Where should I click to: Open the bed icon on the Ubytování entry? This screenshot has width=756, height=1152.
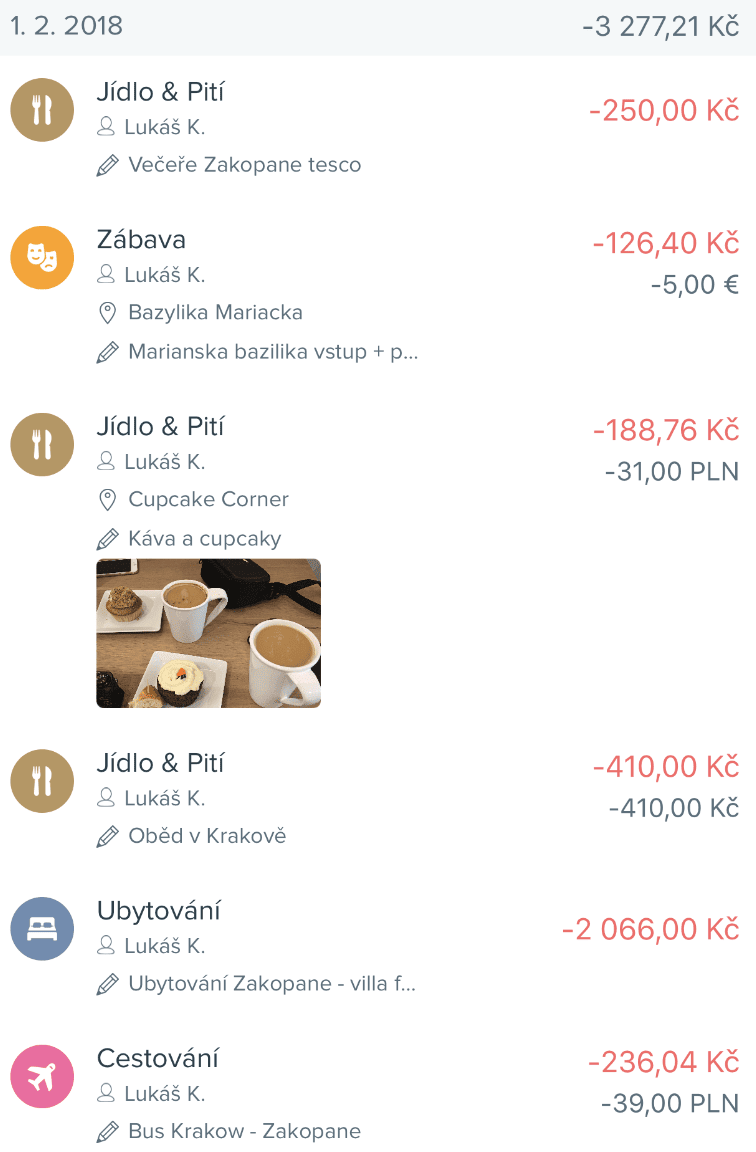pos(42,929)
